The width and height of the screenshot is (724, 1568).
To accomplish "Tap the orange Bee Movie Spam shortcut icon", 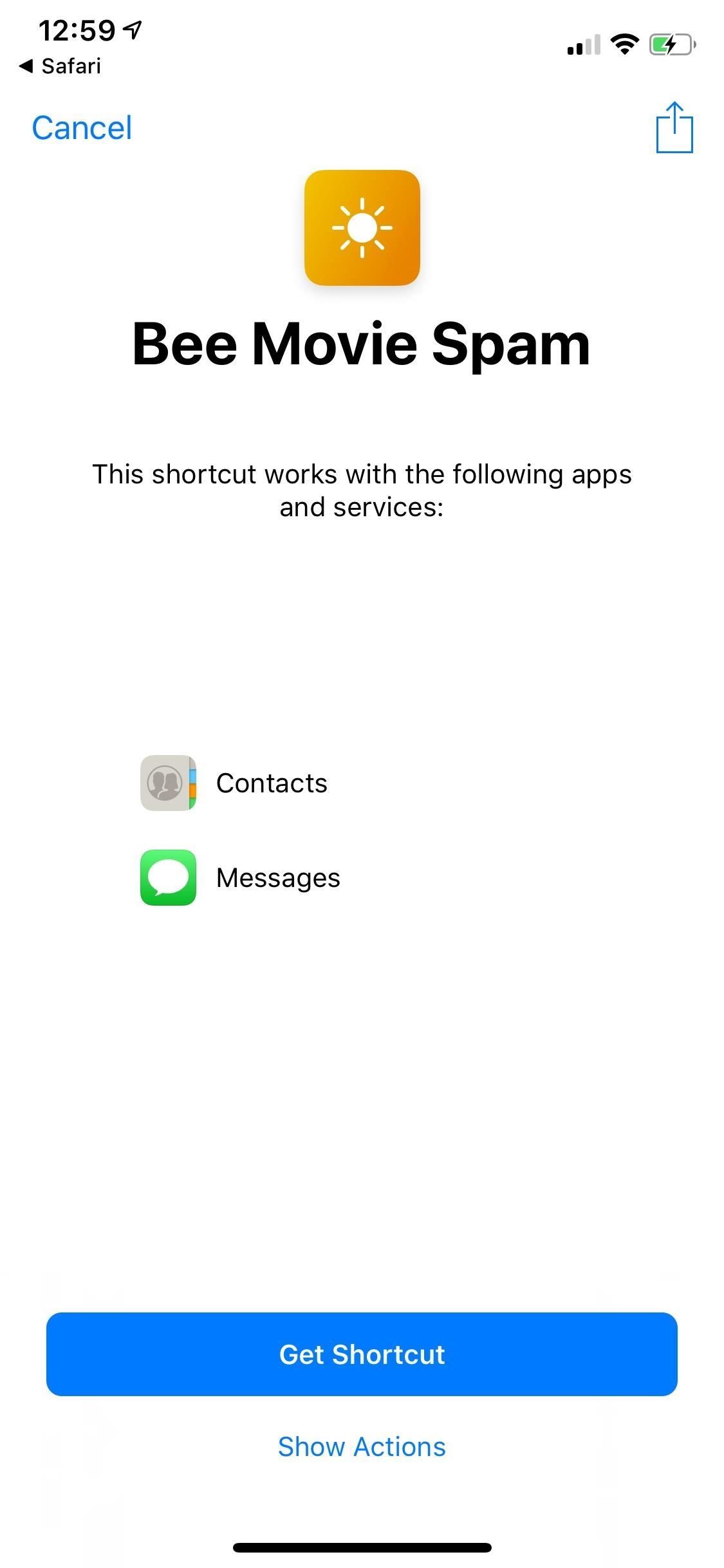I will (x=362, y=229).
